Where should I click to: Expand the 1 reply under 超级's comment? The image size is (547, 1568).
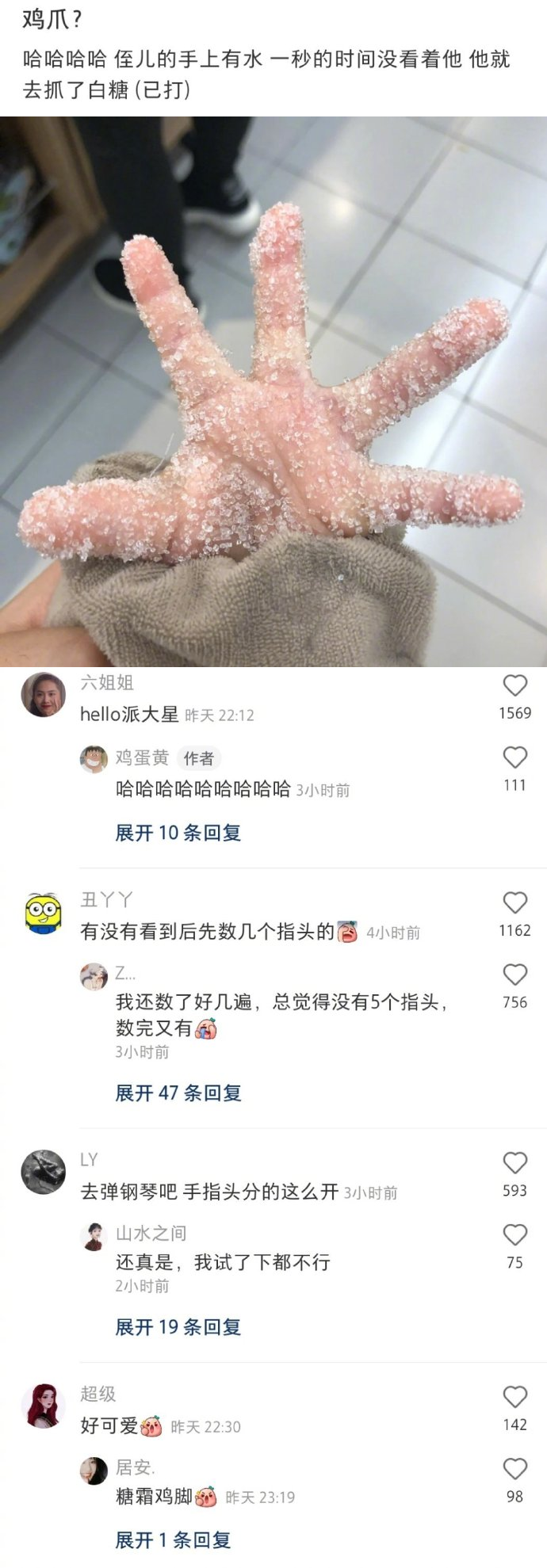click(x=173, y=1540)
